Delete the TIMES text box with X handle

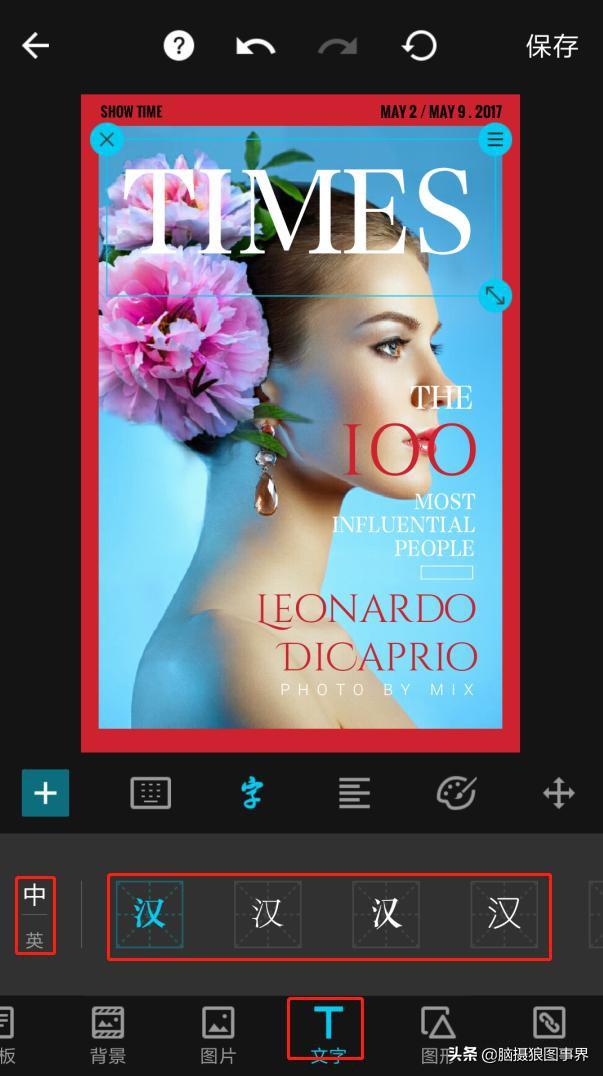click(x=106, y=140)
